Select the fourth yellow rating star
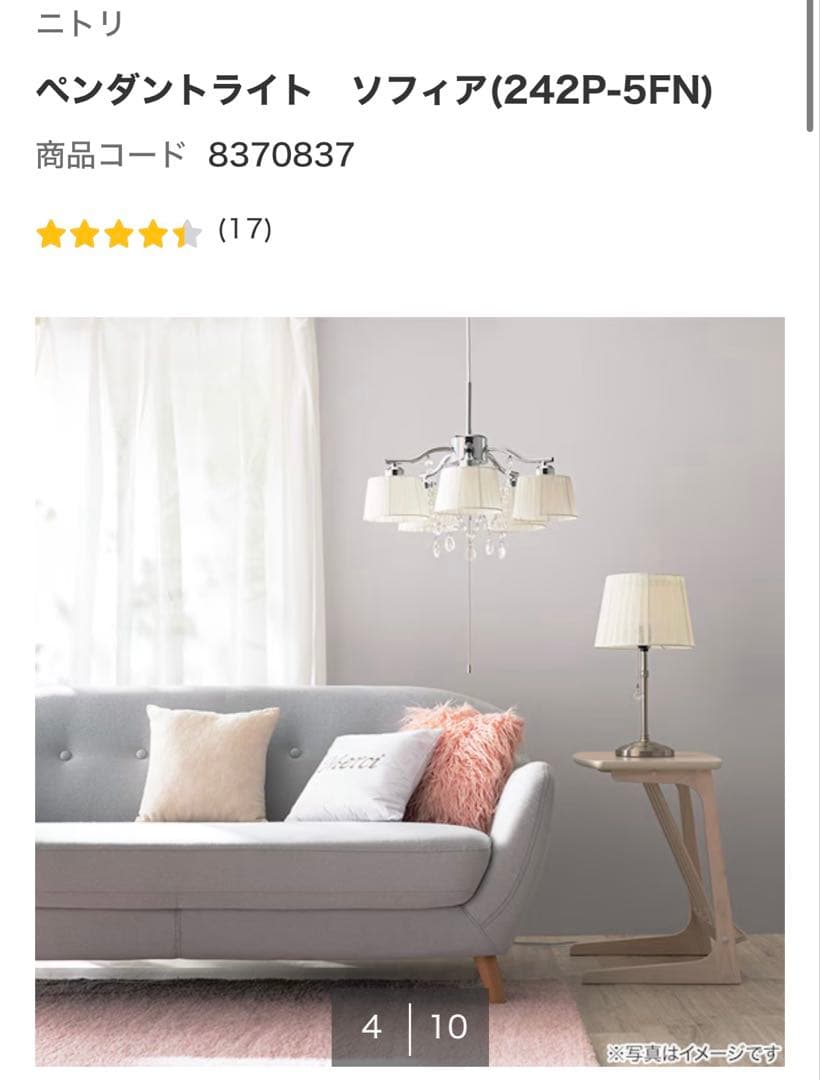The image size is (820, 1080). pos(153,233)
